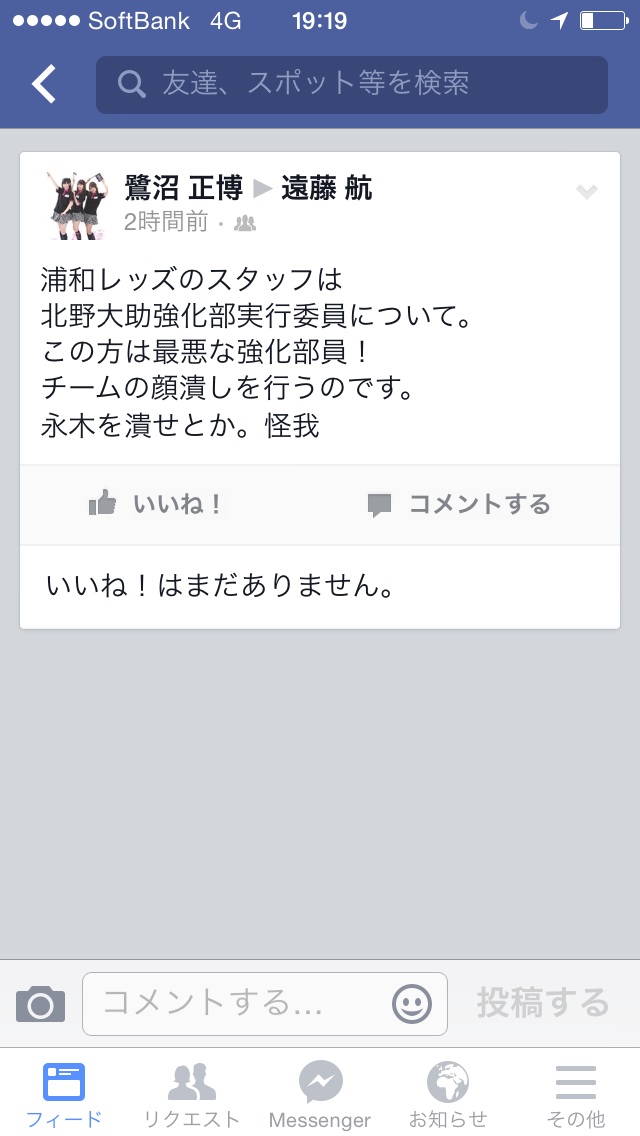Go back using the top-left arrow

(x=44, y=85)
